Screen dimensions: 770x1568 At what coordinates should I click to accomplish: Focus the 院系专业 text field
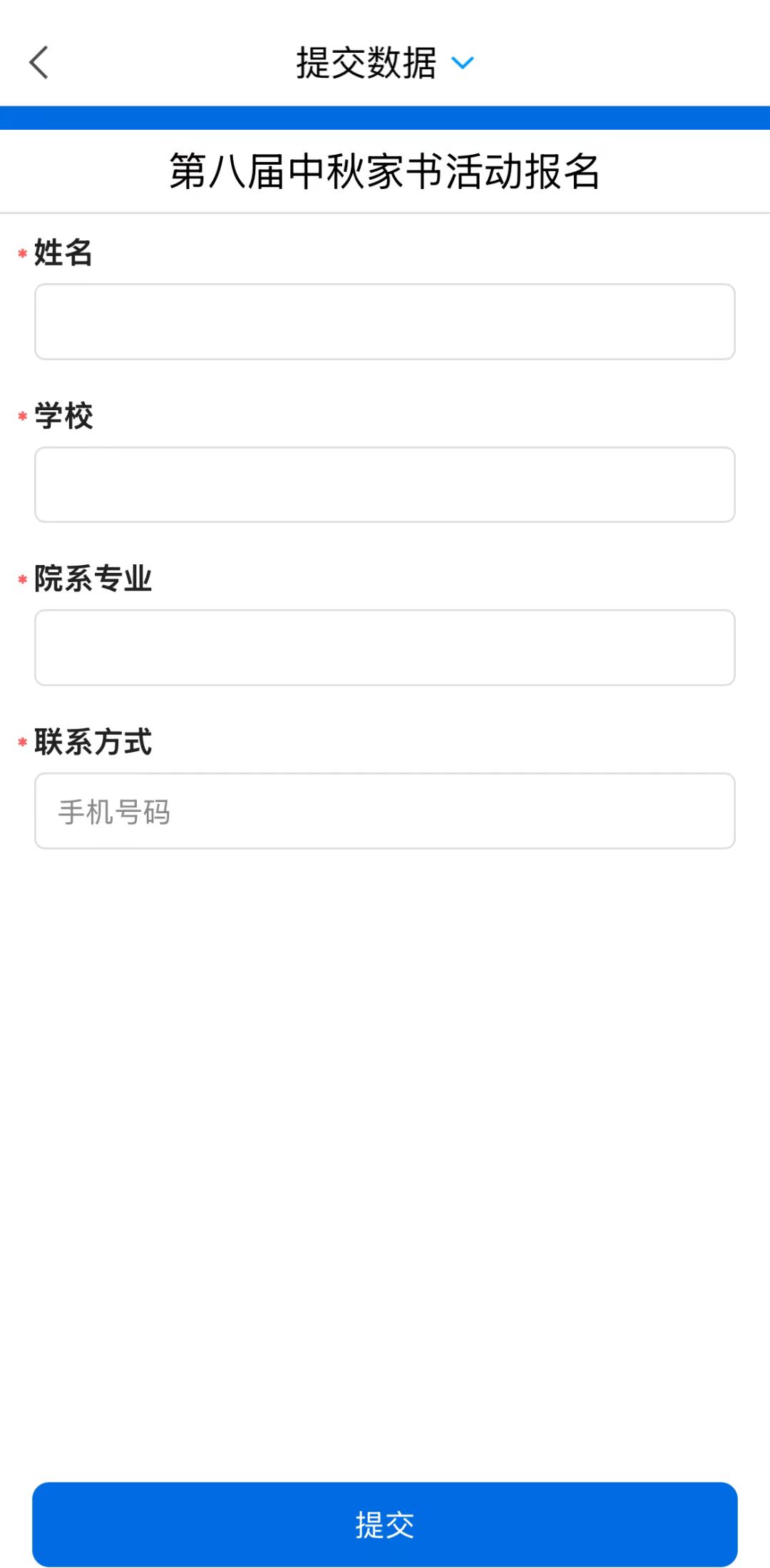(x=385, y=648)
